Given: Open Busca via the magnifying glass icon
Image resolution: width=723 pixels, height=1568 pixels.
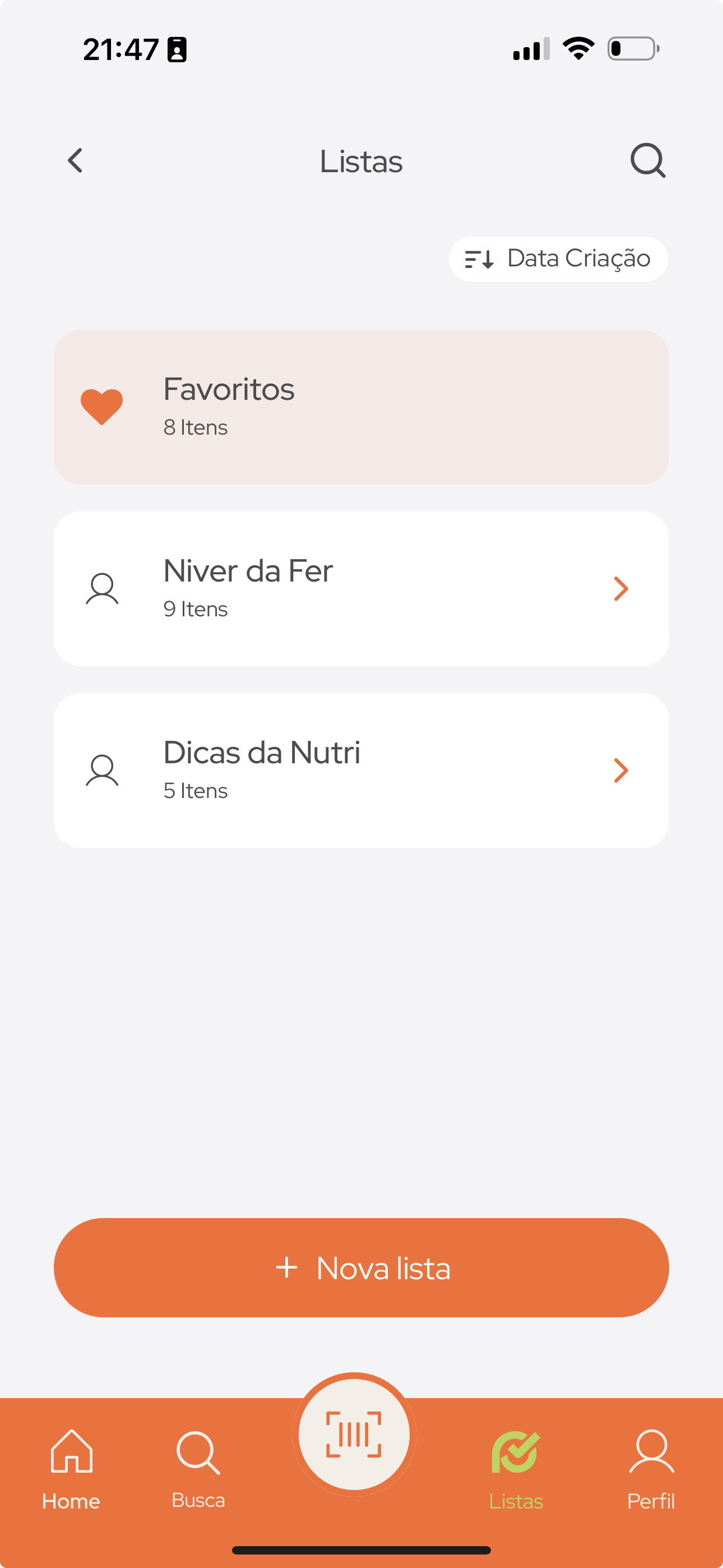Looking at the screenshot, I should pyautogui.click(x=198, y=1453).
